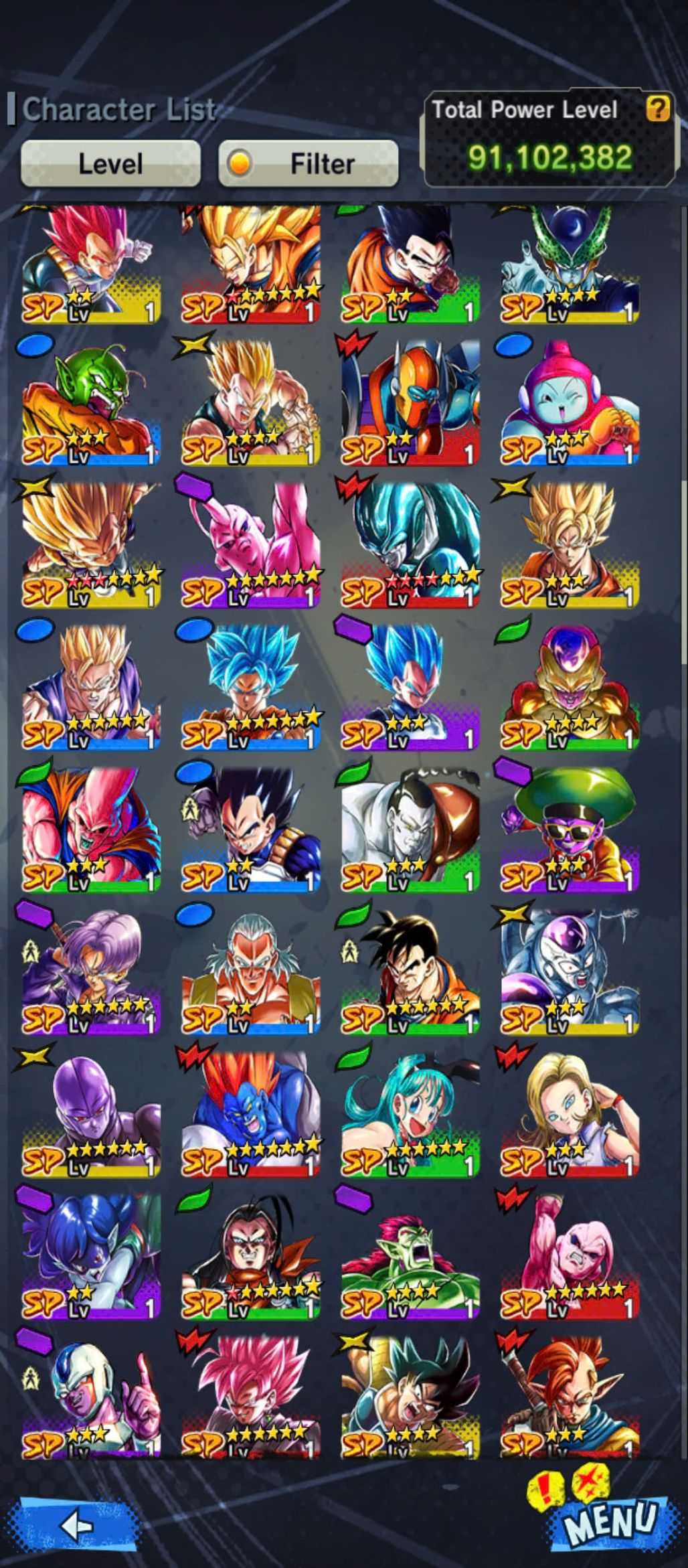This screenshot has height=1568, width=688.
Task: Open the Super Saiyan God Vegeta card
Action: [91, 262]
